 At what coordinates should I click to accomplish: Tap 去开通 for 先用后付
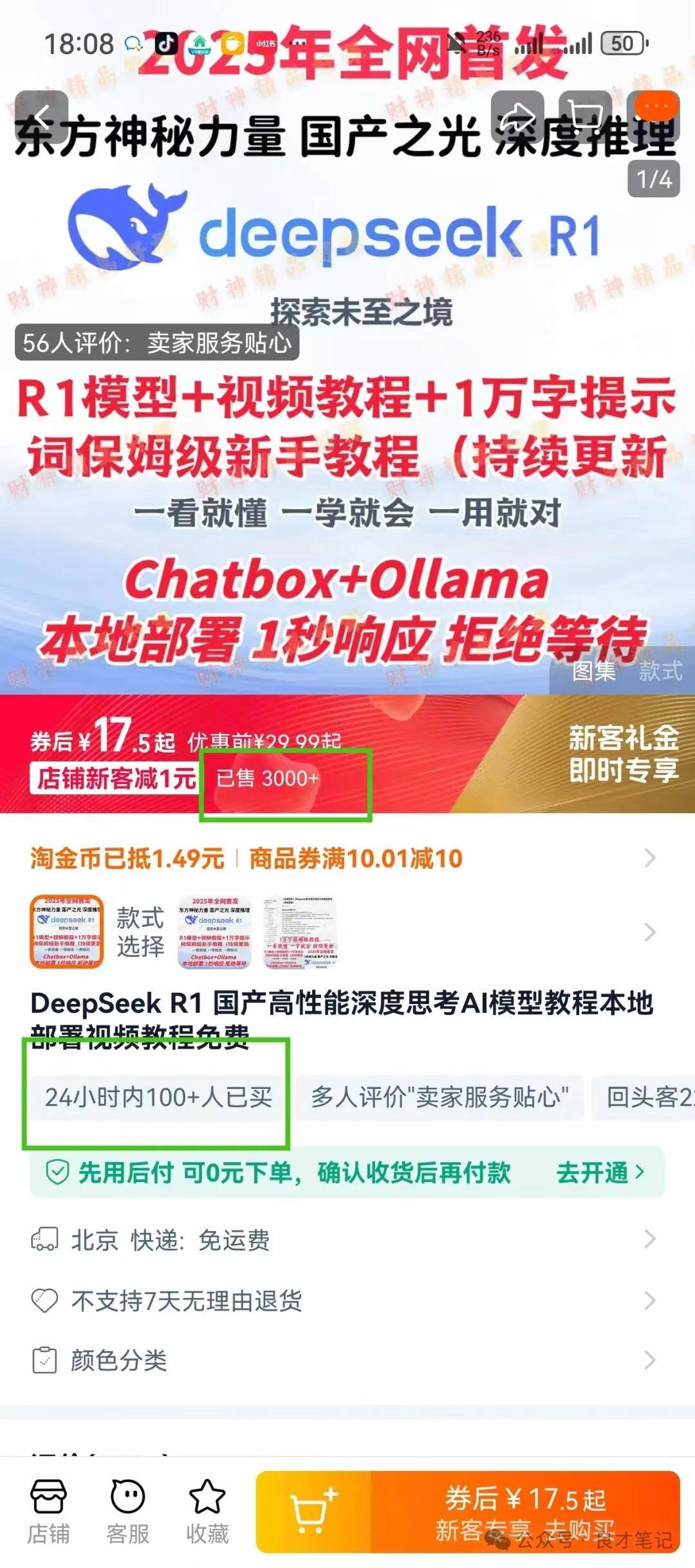pyautogui.click(x=600, y=1172)
